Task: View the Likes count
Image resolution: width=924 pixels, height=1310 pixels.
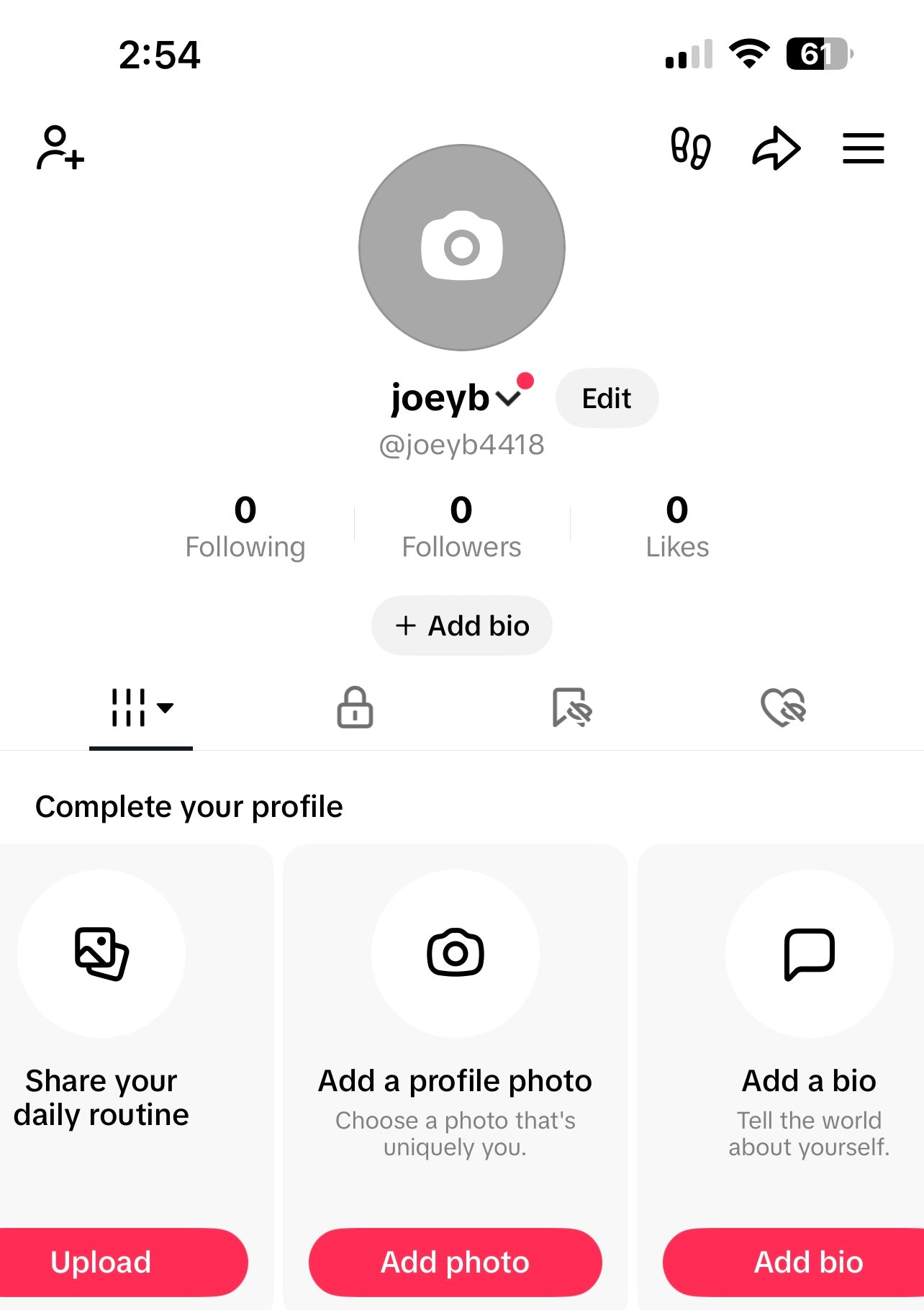Action: (x=677, y=527)
